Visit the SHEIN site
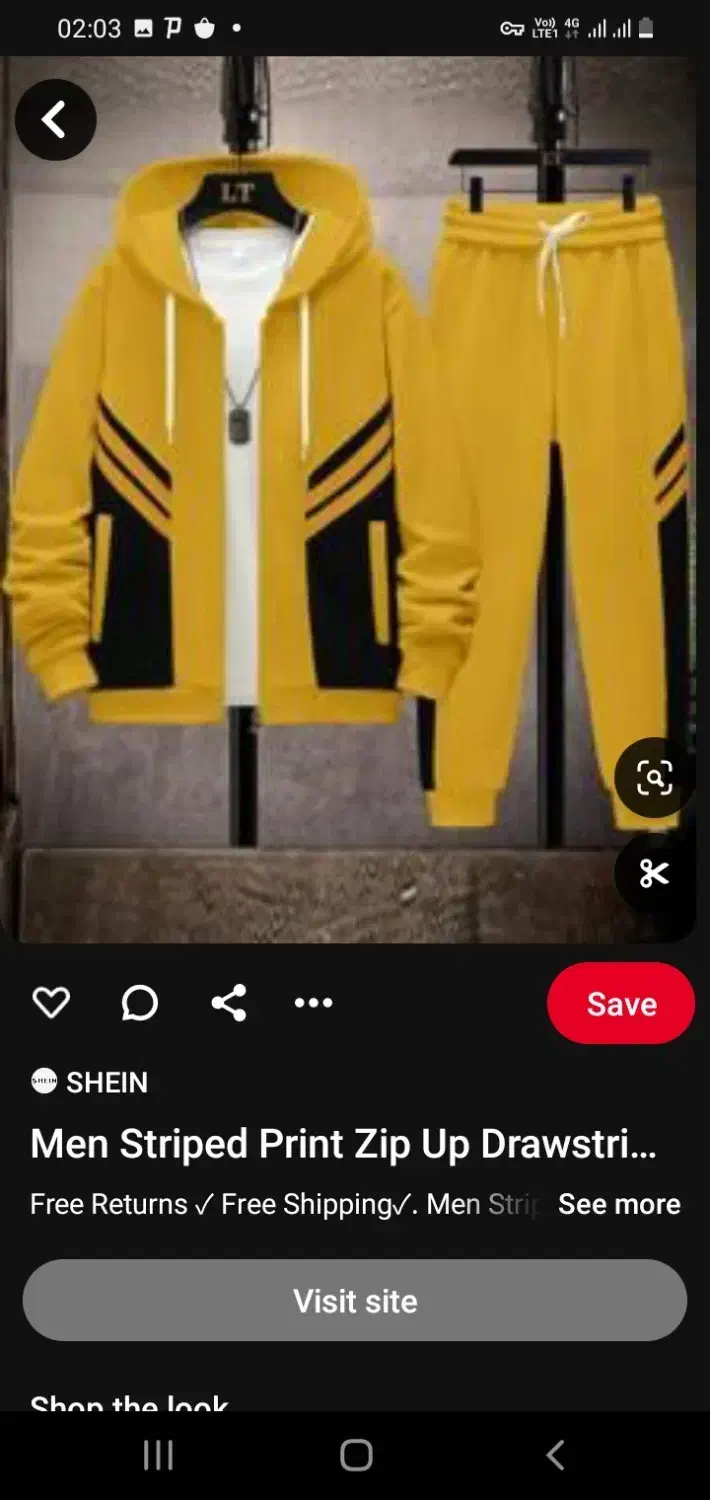Image resolution: width=710 pixels, height=1500 pixels. click(355, 1300)
